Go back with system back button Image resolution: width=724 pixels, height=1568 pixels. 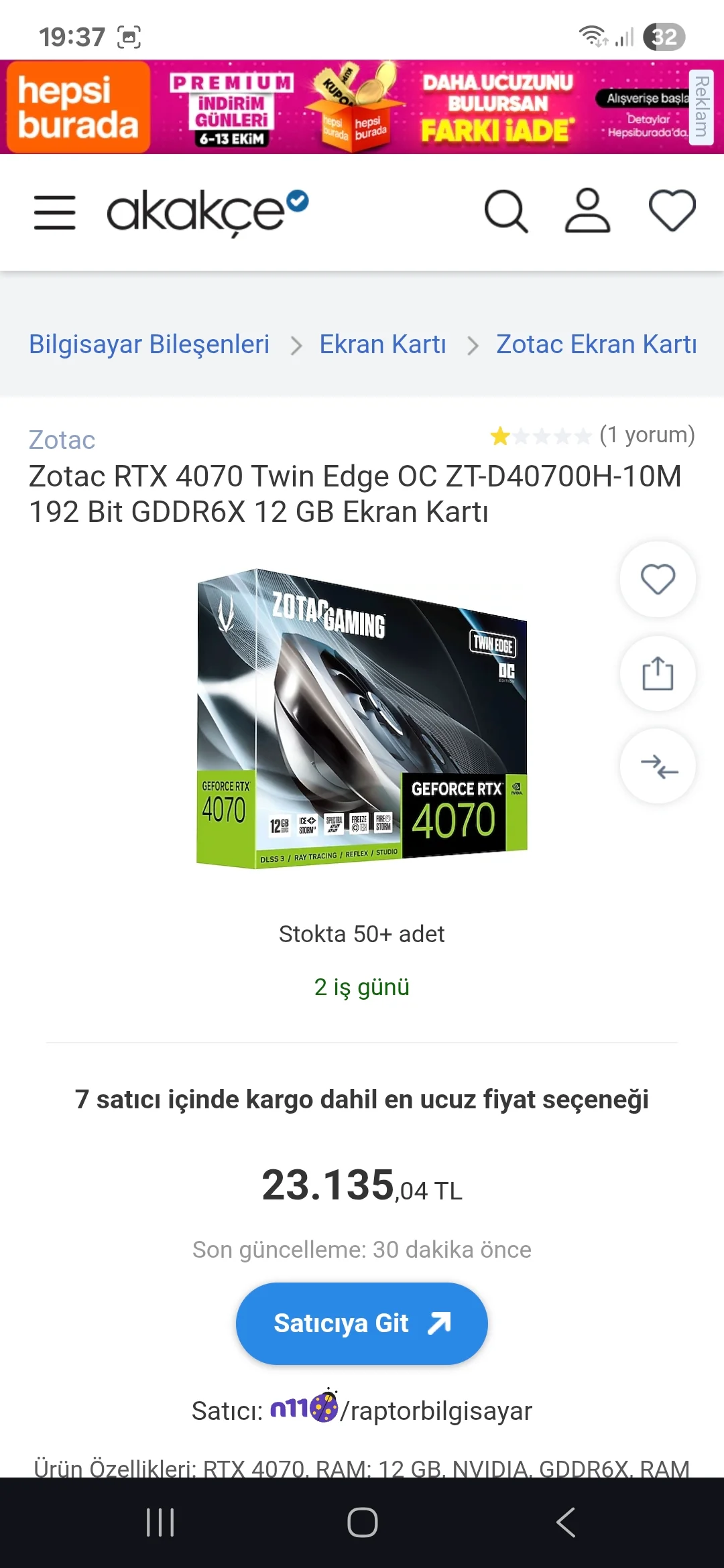(565, 1522)
